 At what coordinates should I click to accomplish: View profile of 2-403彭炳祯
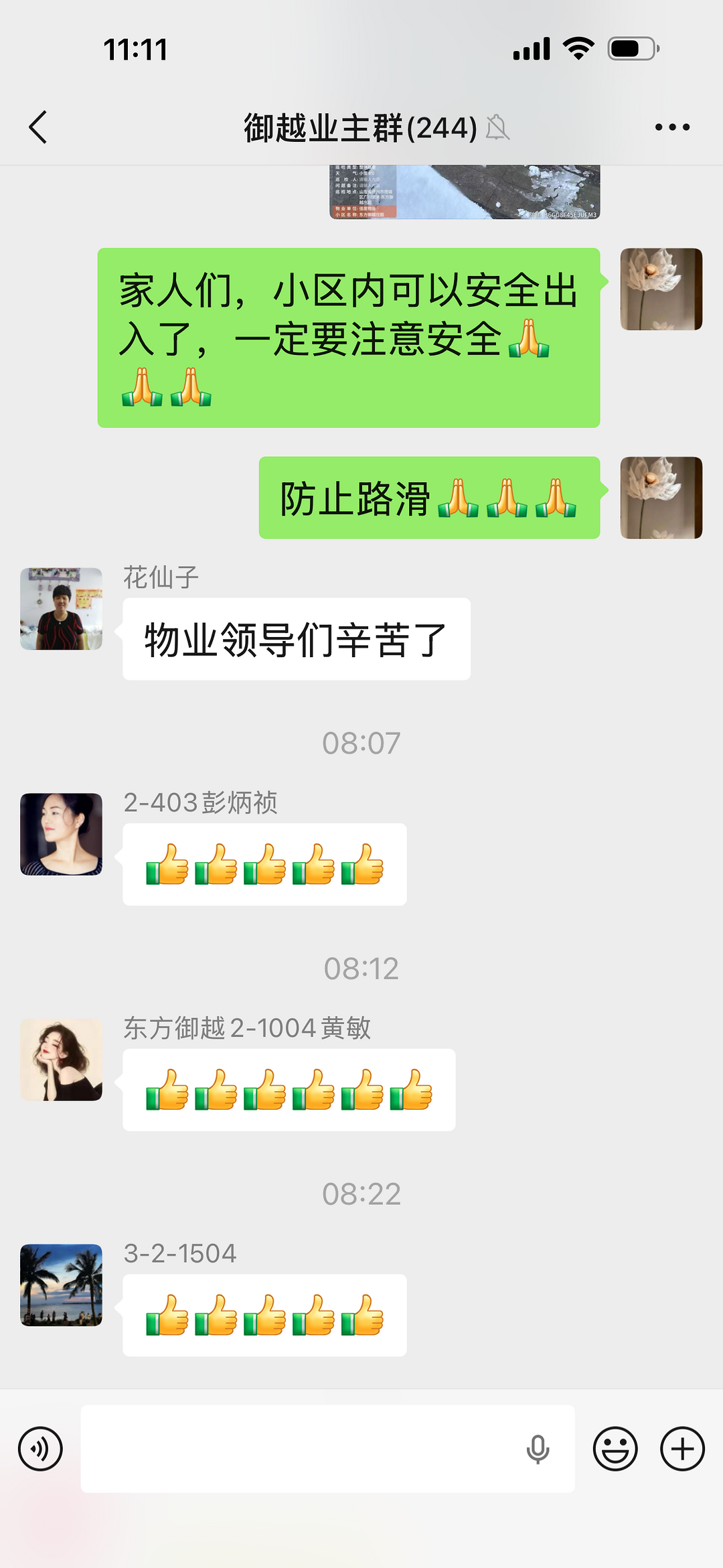click(x=61, y=835)
